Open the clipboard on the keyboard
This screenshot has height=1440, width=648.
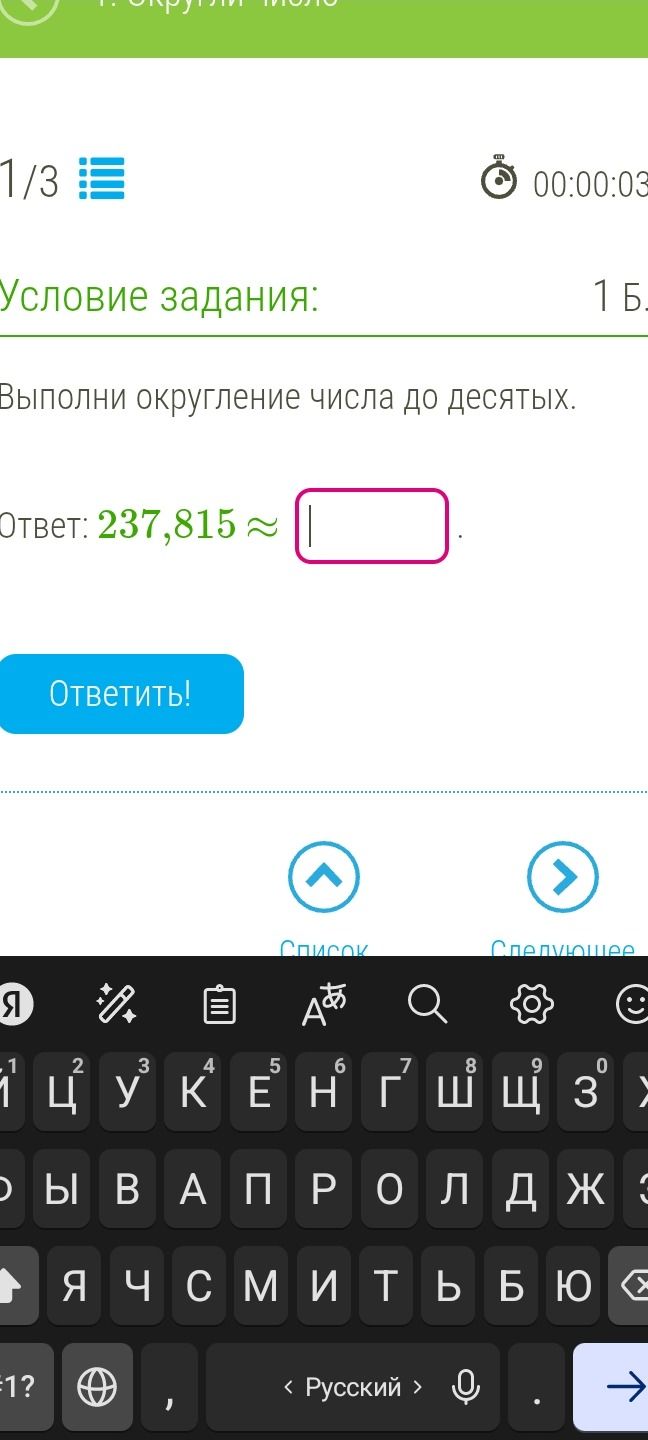(219, 1005)
